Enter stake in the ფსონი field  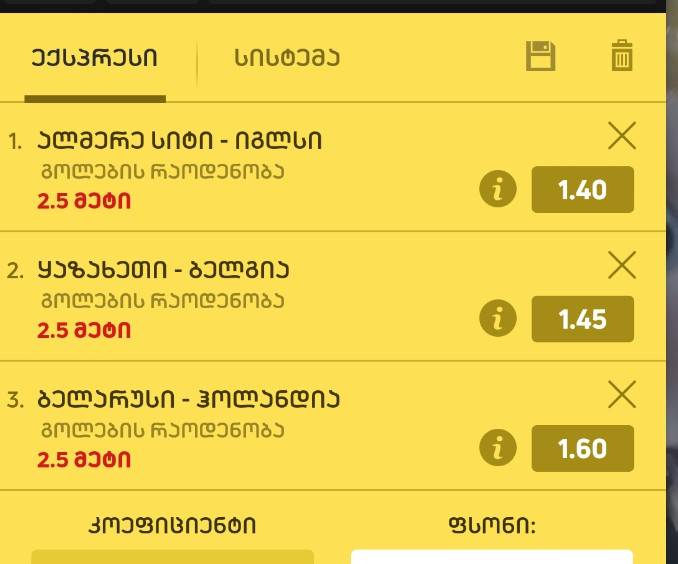tap(491, 556)
